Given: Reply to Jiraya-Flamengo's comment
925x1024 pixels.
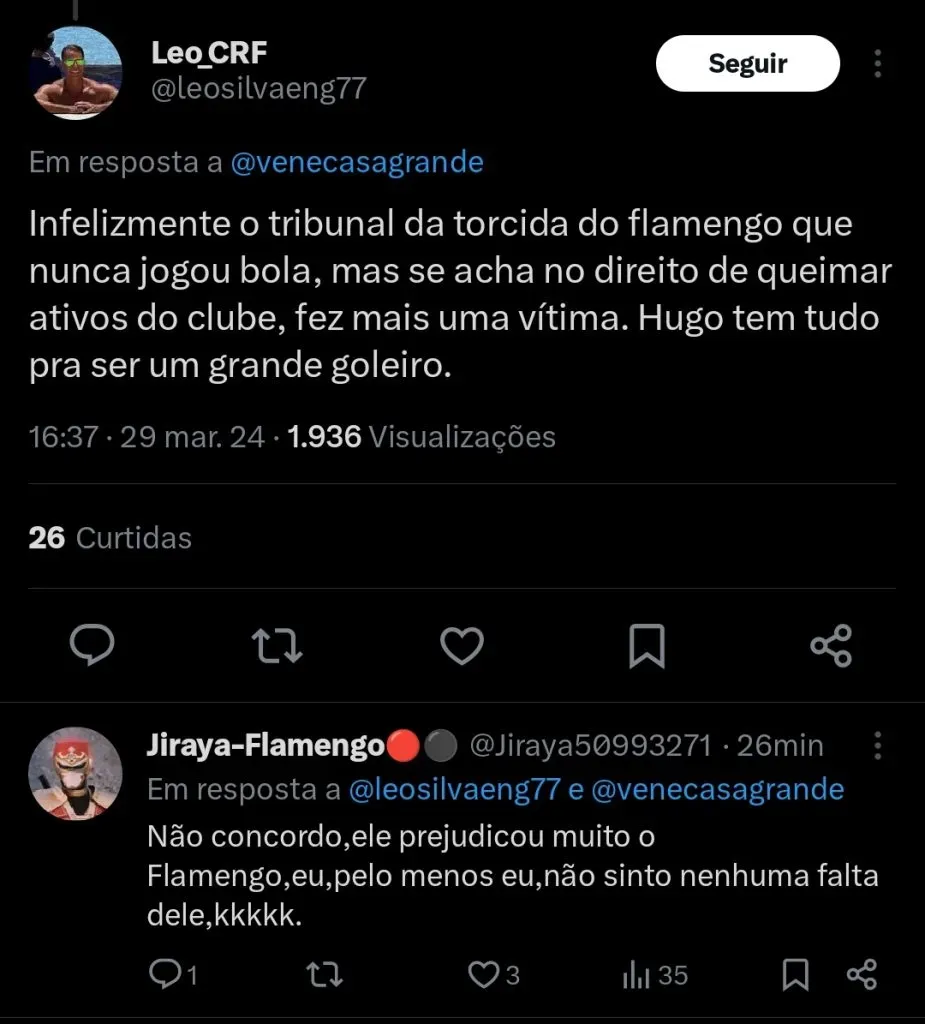Looking at the screenshot, I should pos(163,974).
